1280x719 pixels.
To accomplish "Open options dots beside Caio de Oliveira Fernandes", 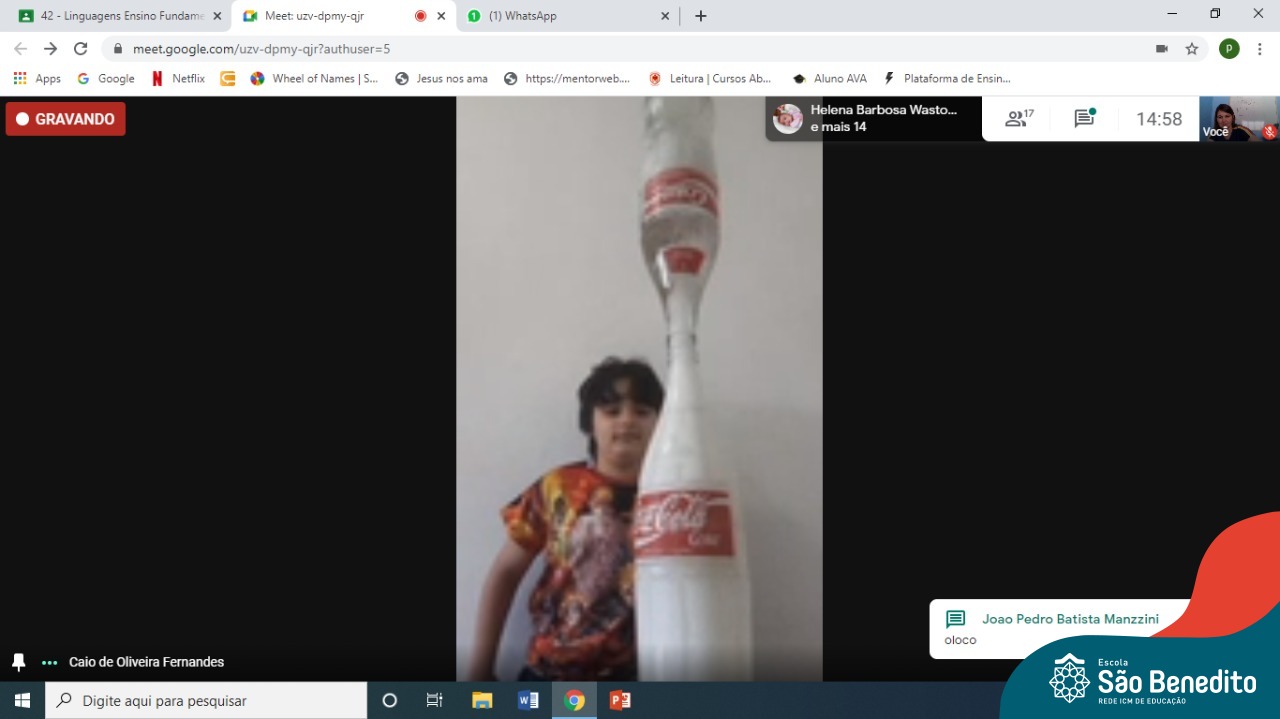I will pos(50,662).
